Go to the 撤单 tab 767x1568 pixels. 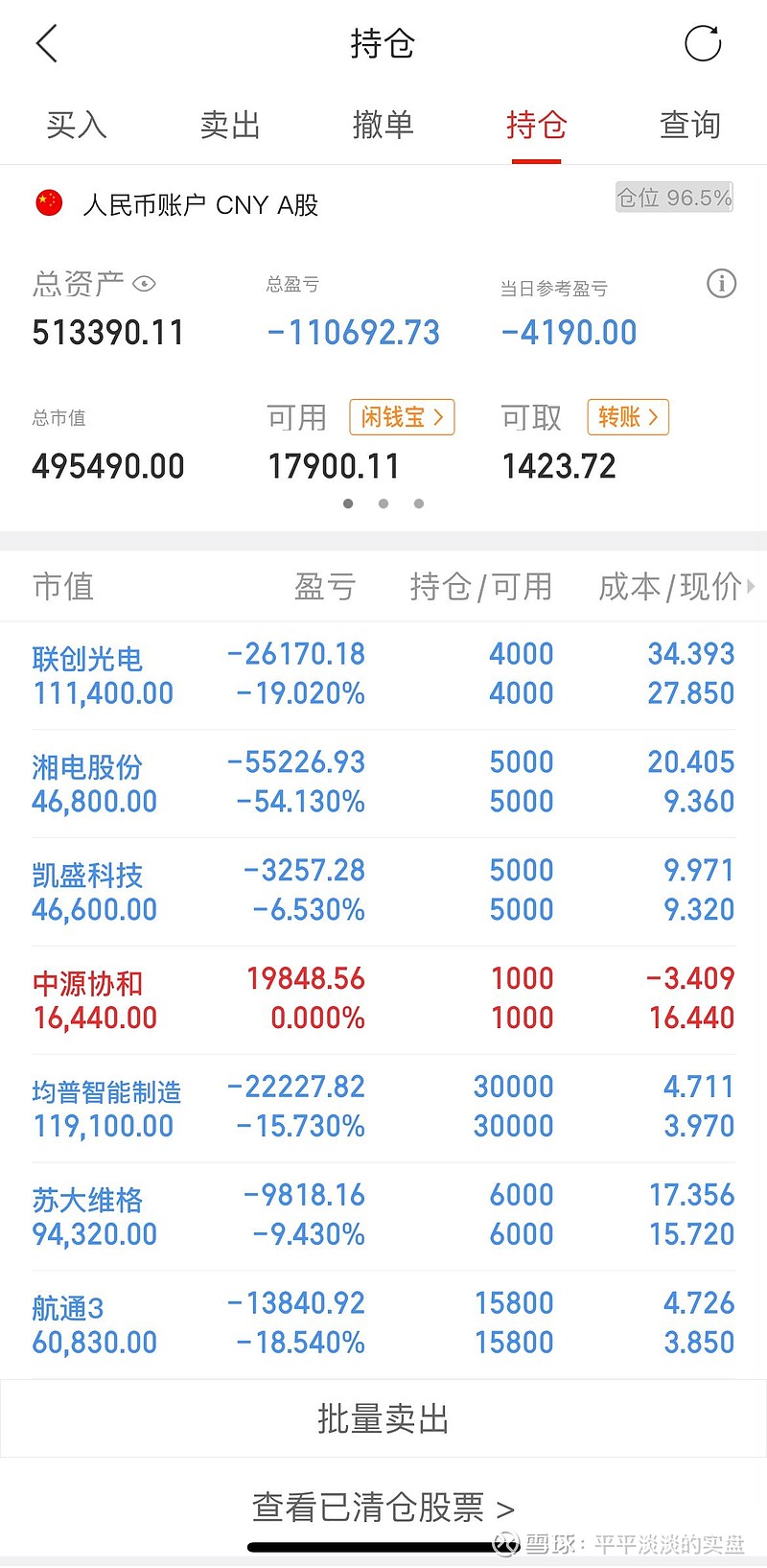point(383,125)
